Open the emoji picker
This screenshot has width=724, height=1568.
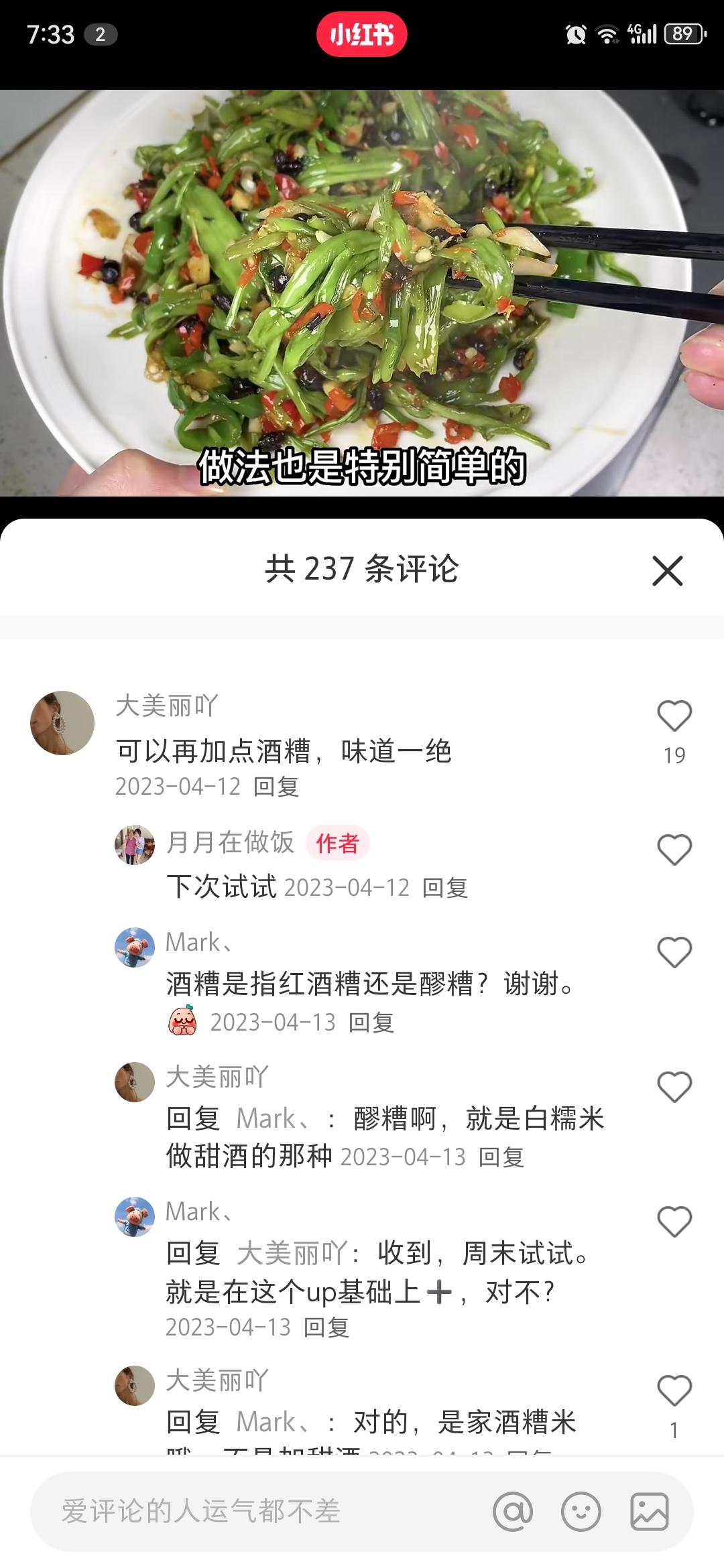click(x=581, y=1512)
